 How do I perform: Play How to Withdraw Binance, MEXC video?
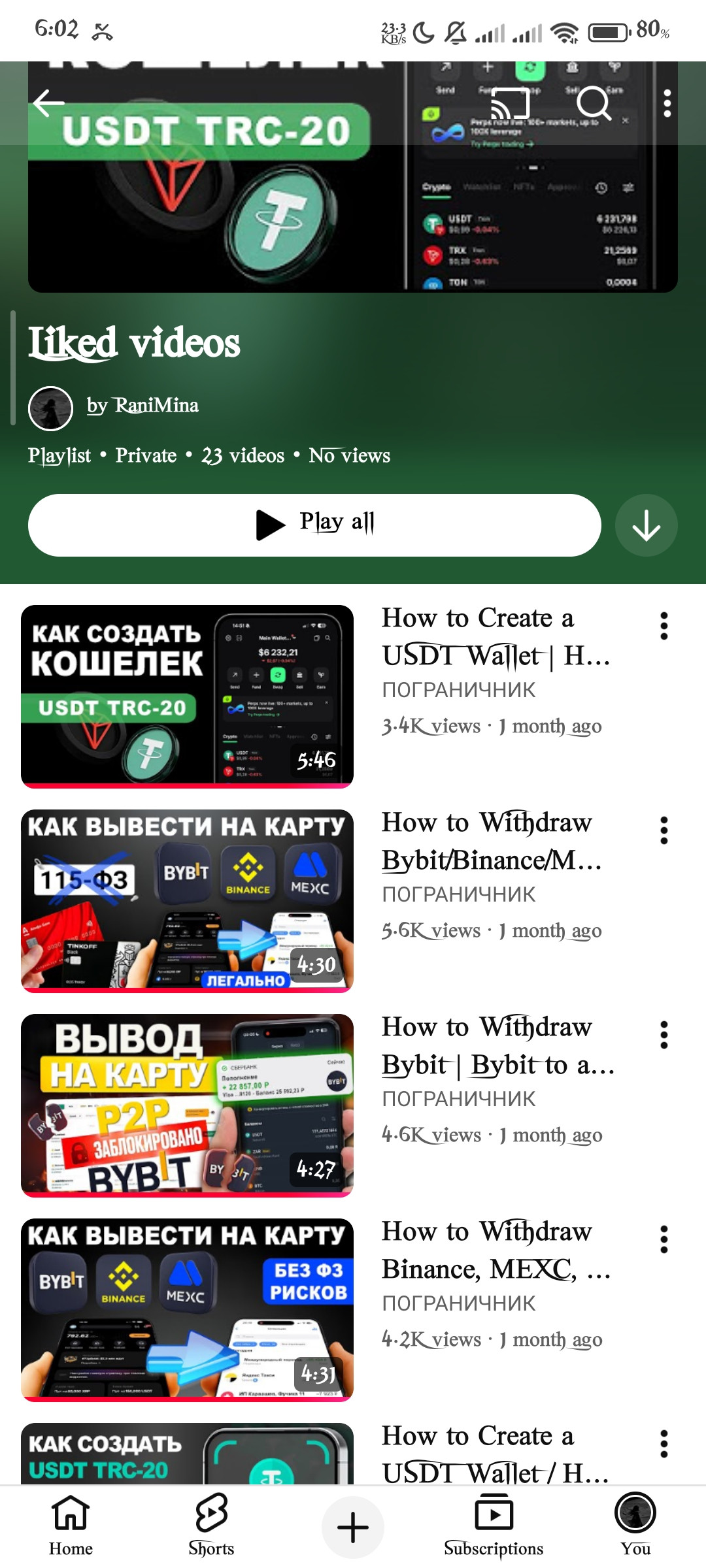[187, 1309]
